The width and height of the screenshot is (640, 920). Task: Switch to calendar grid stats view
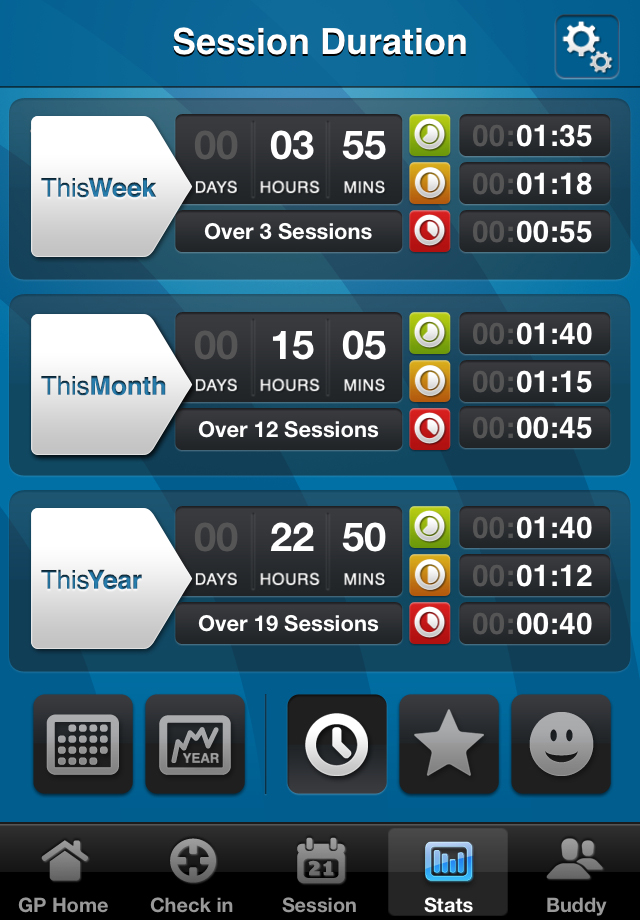pos(83,744)
